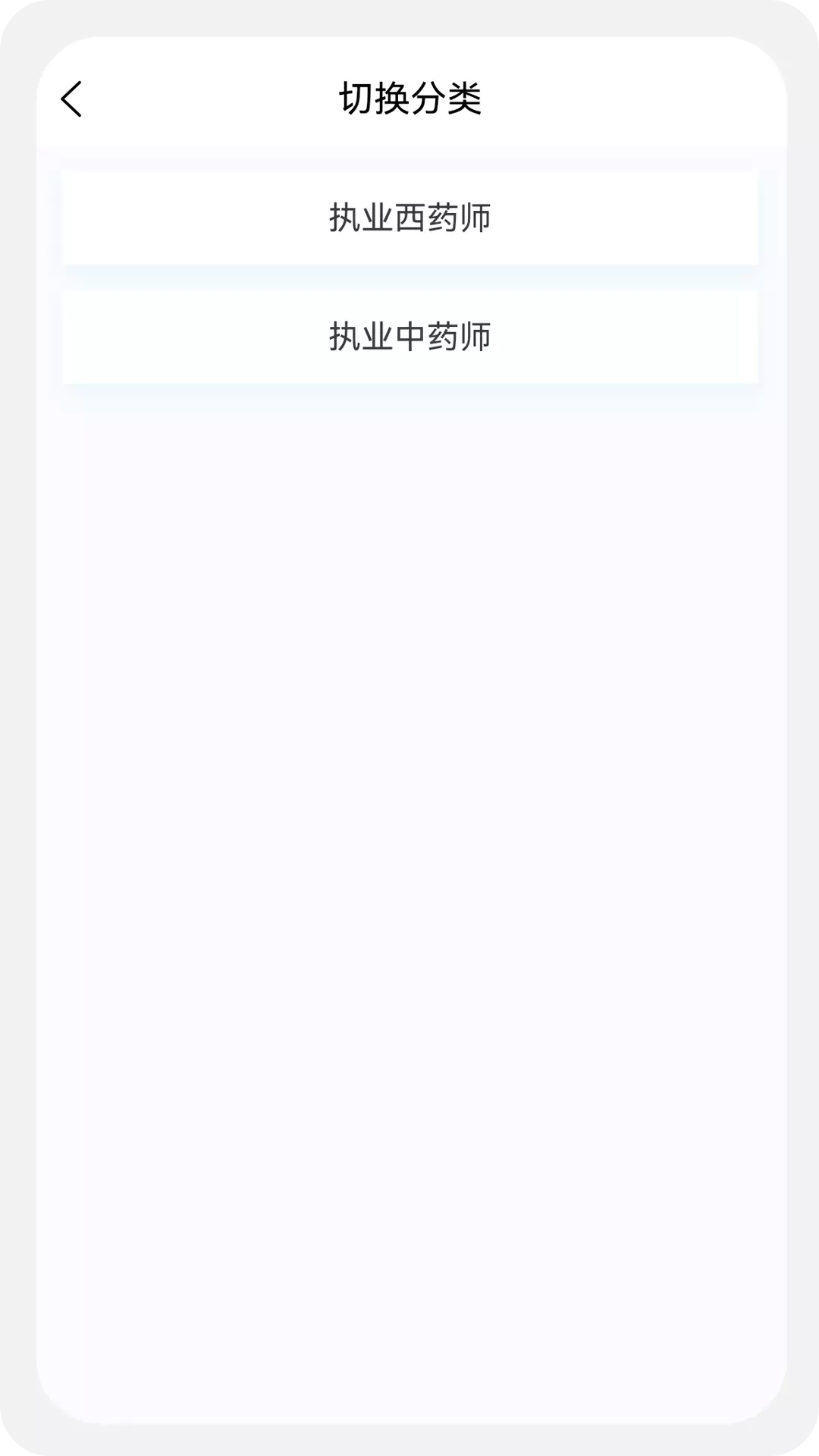Go back using the top-left arrow
819x1456 pixels.
[71, 99]
